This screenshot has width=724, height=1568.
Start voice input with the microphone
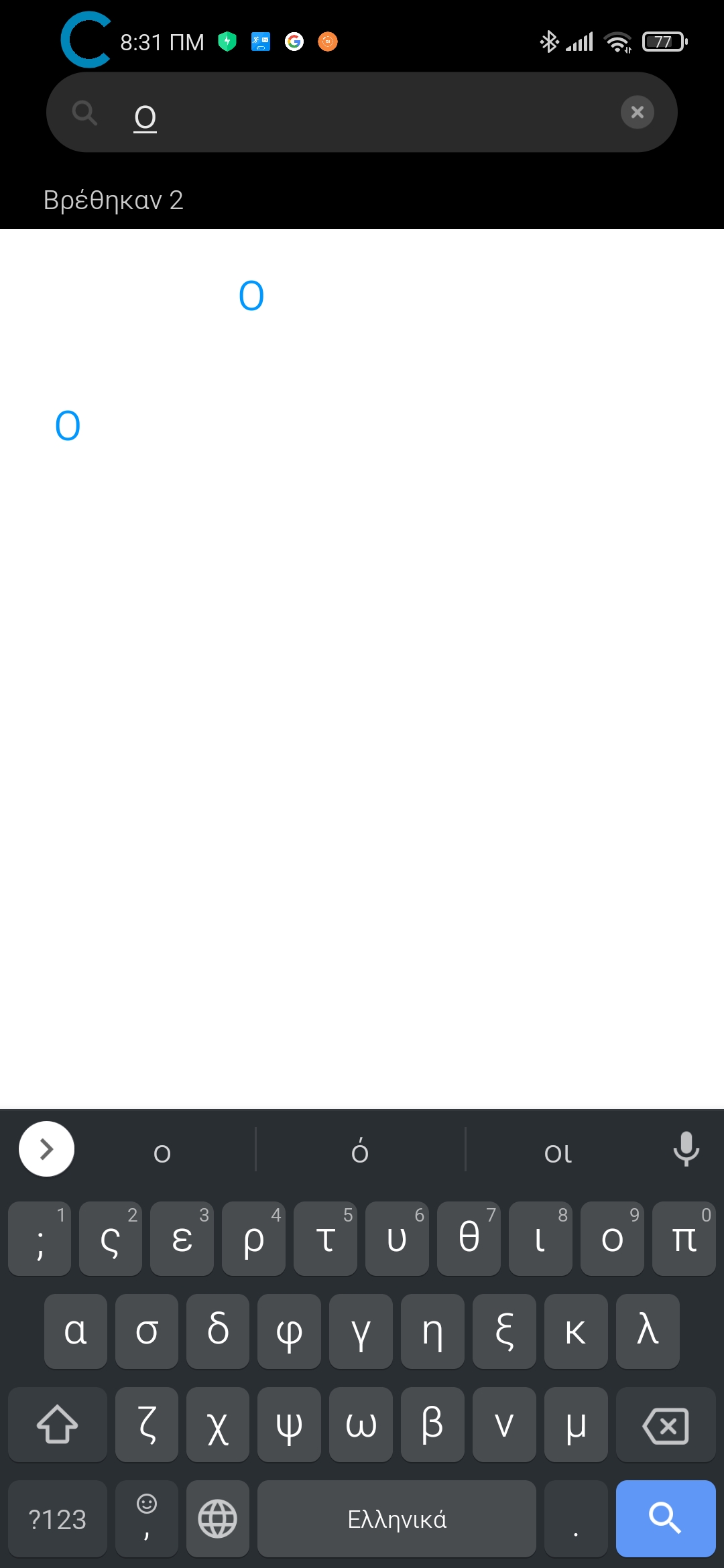tap(686, 1149)
